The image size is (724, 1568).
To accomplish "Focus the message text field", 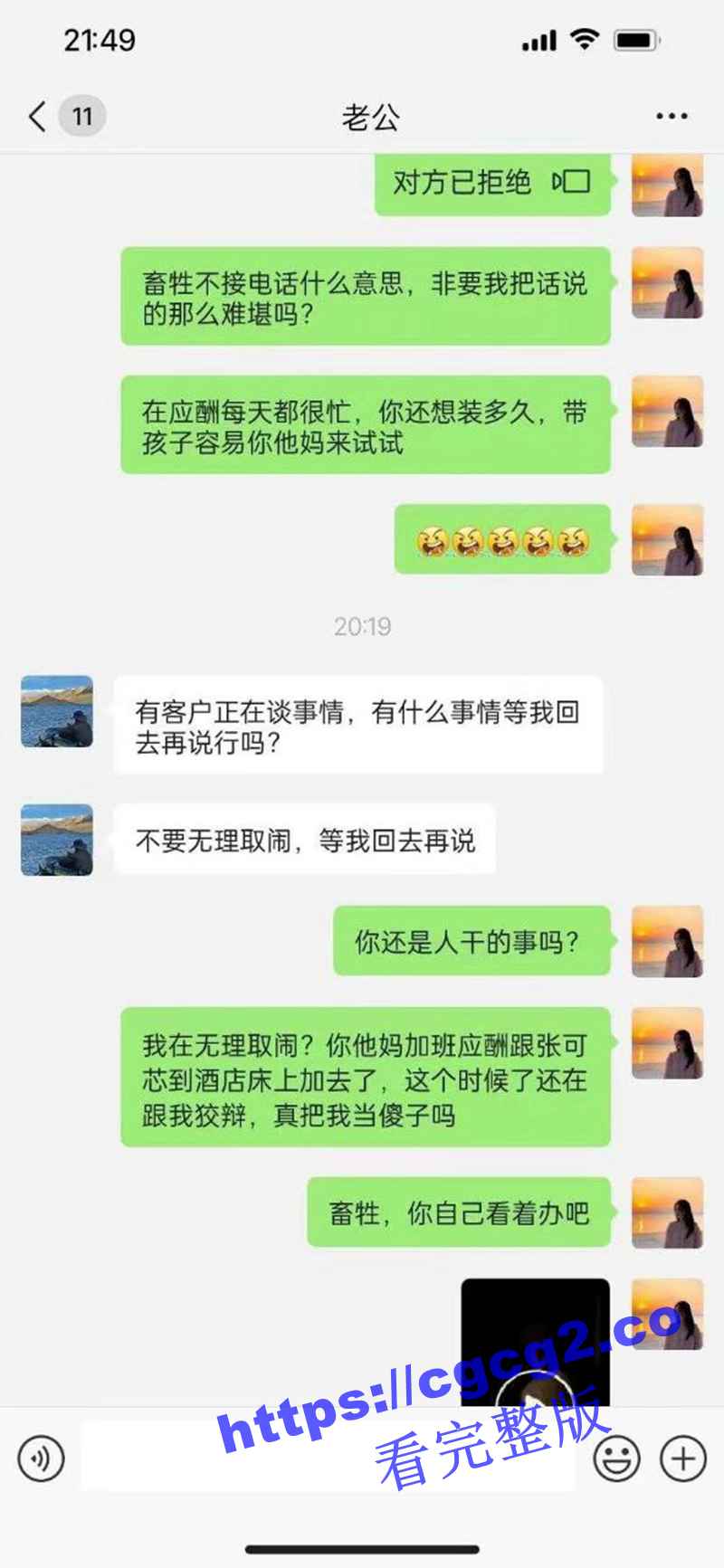I will [326, 1458].
